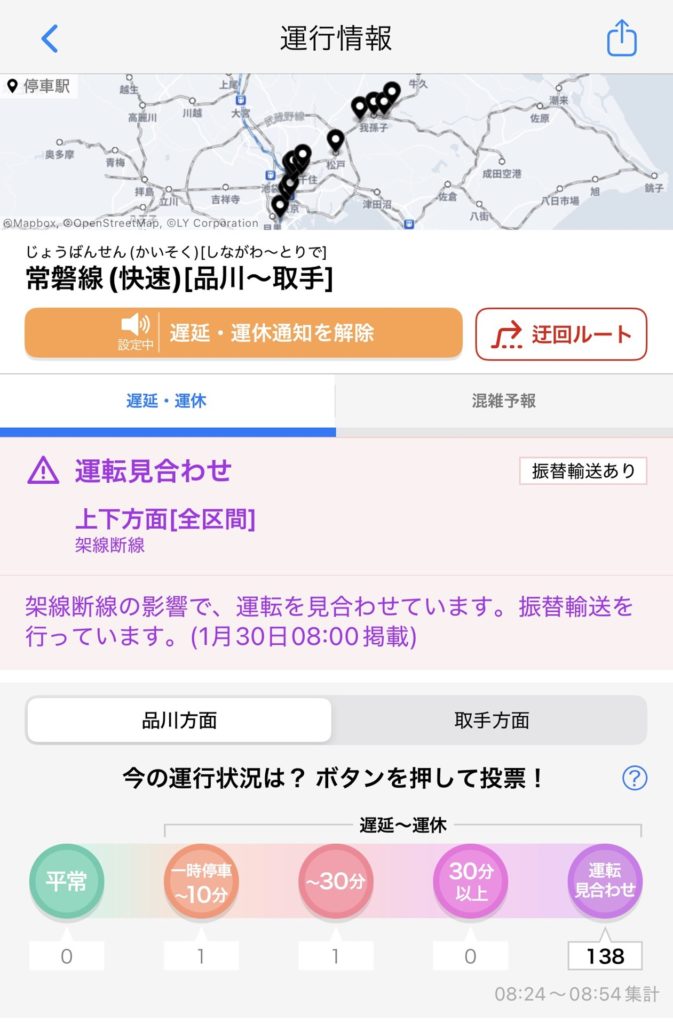This screenshot has height=1024, width=673.
Task: Open the 迂回ルート detour route
Action: (x=561, y=334)
